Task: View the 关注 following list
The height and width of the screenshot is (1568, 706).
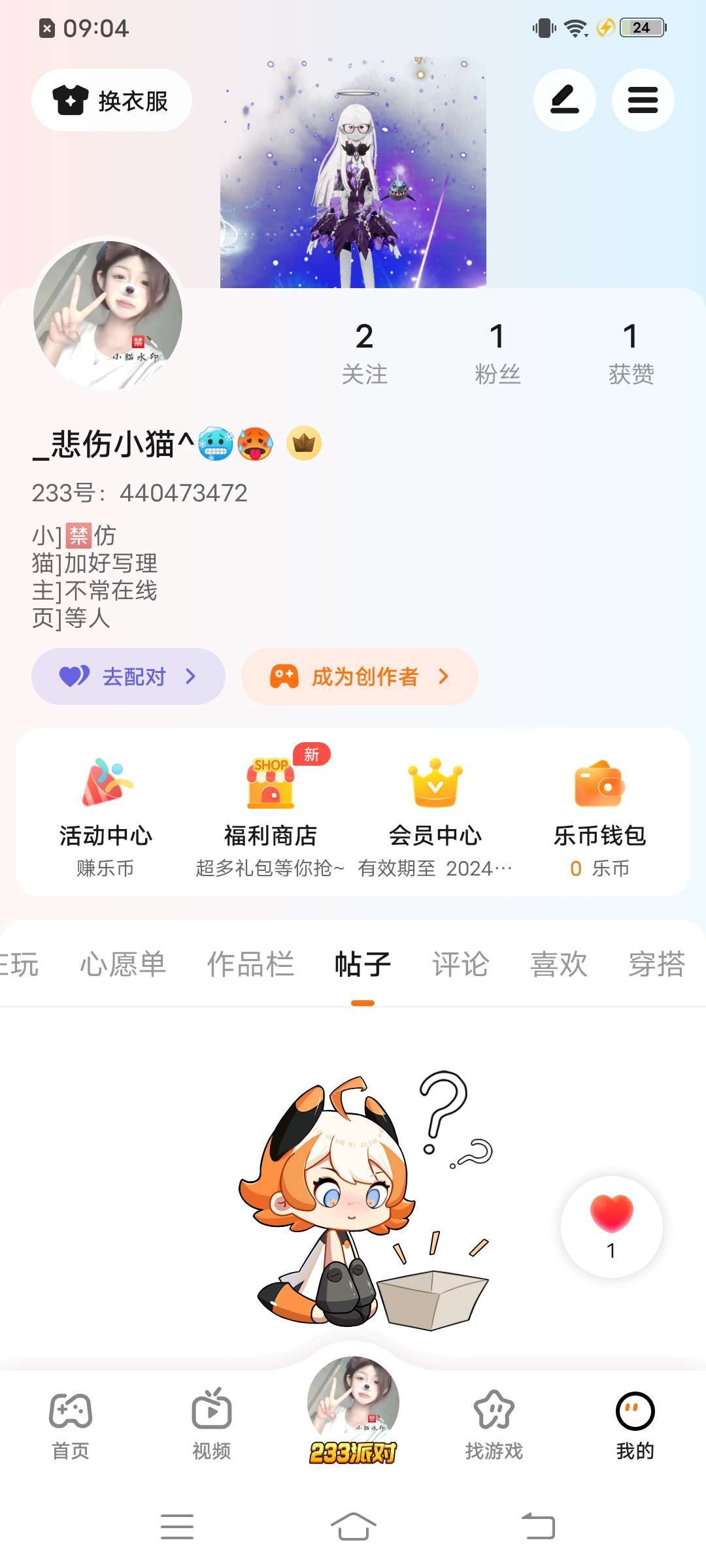Action: [x=364, y=353]
